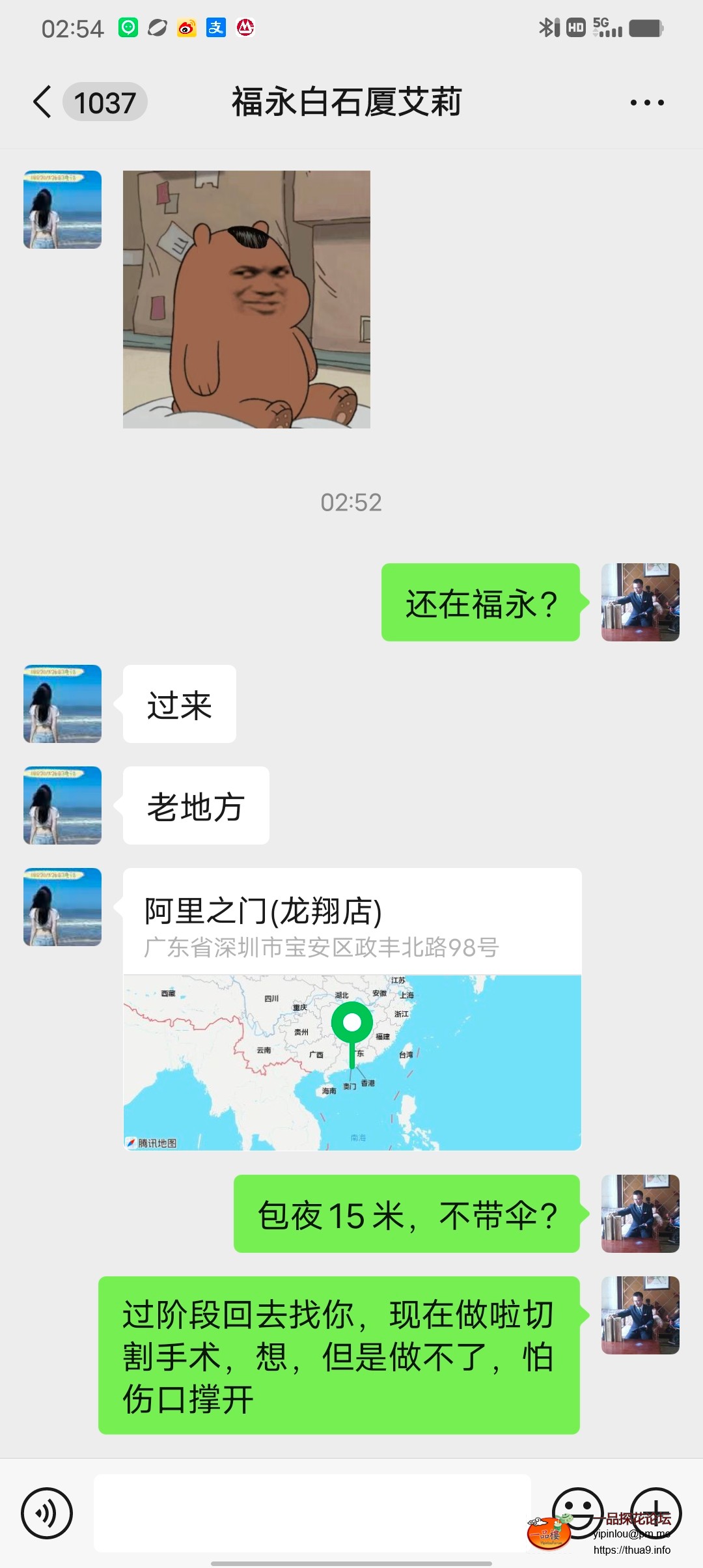Image resolution: width=703 pixels, height=1568 pixels.
Task: Tap the contact avatar beside 过来
Action: click(x=62, y=703)
